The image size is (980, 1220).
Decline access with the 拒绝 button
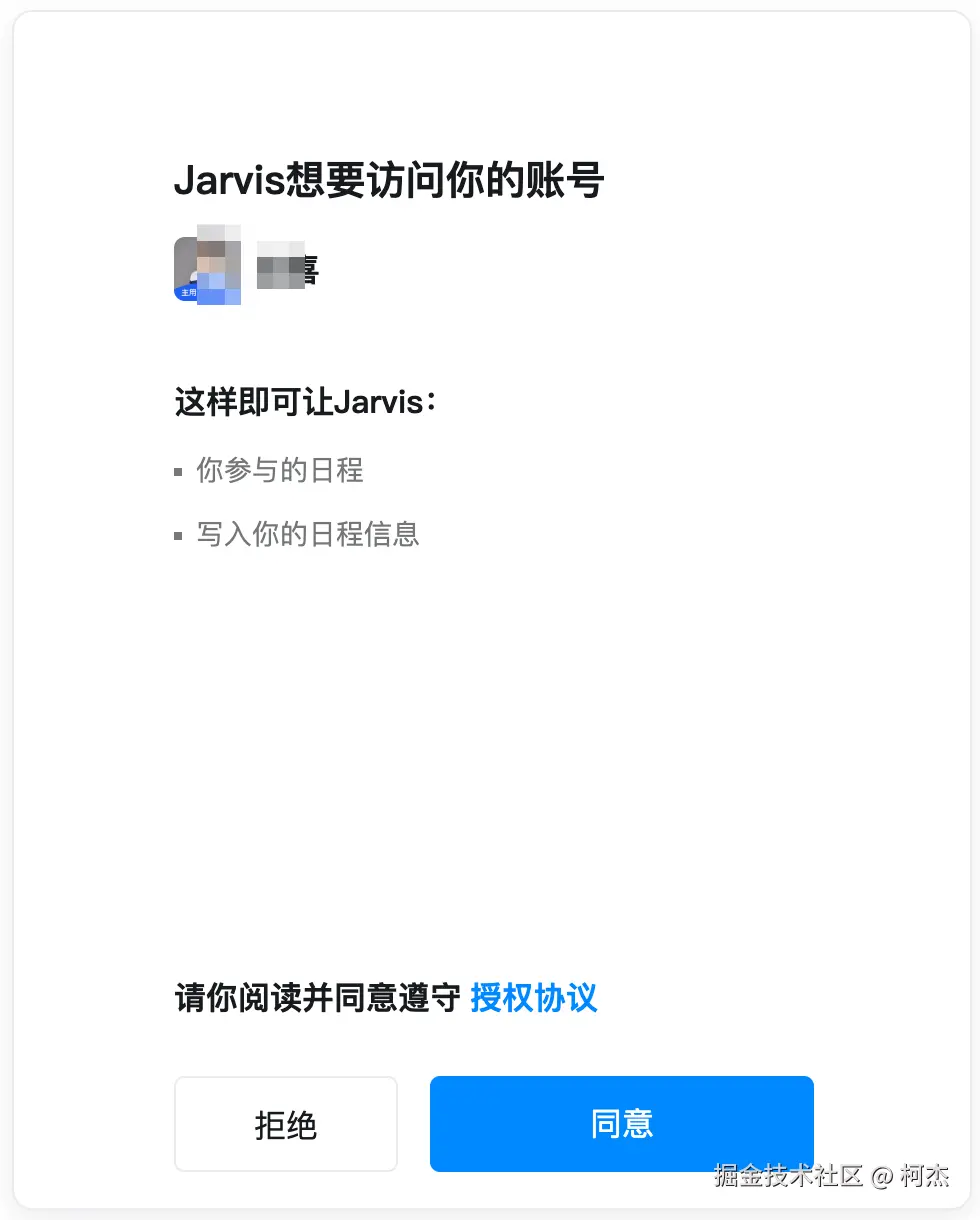point(286,1124)
